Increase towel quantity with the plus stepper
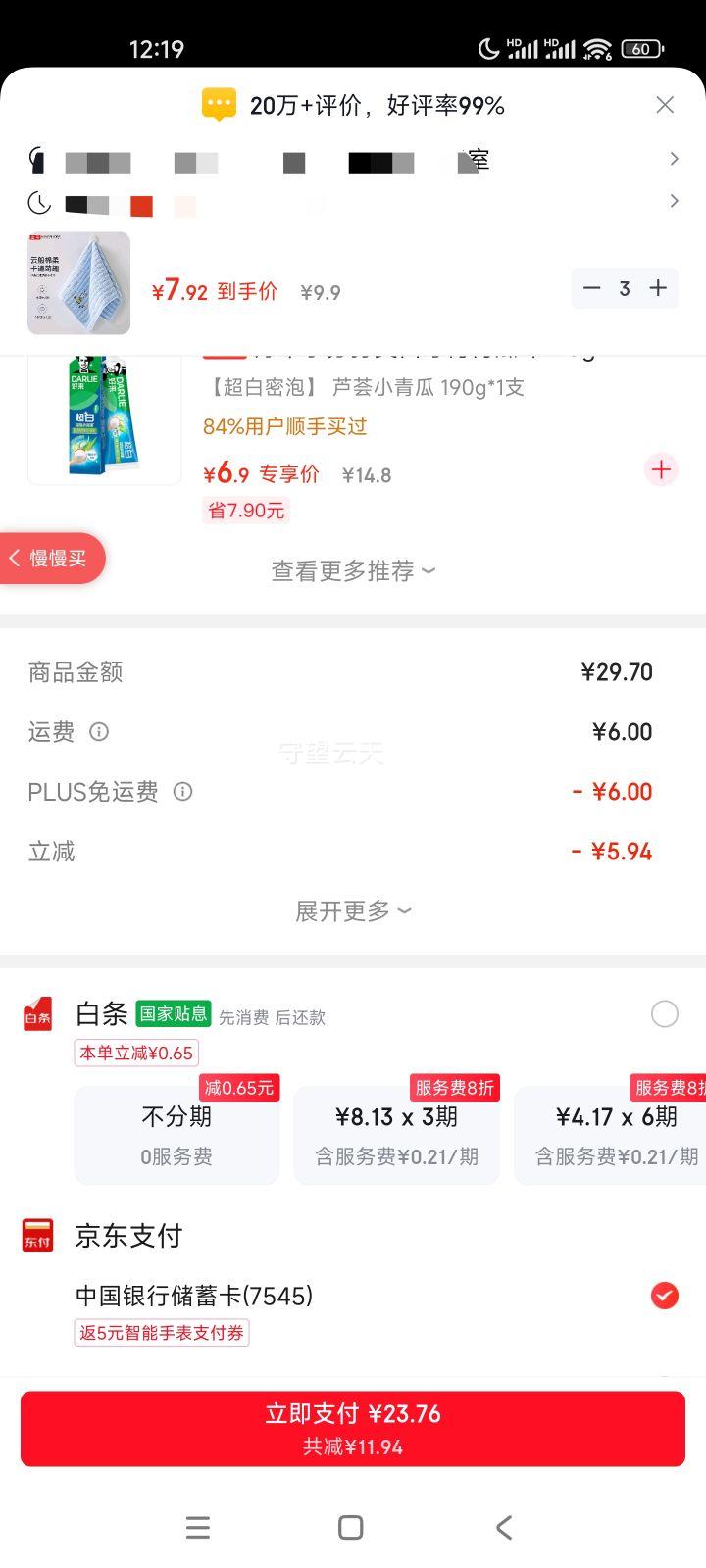The image size is (706, 1568). coord(658,288)
